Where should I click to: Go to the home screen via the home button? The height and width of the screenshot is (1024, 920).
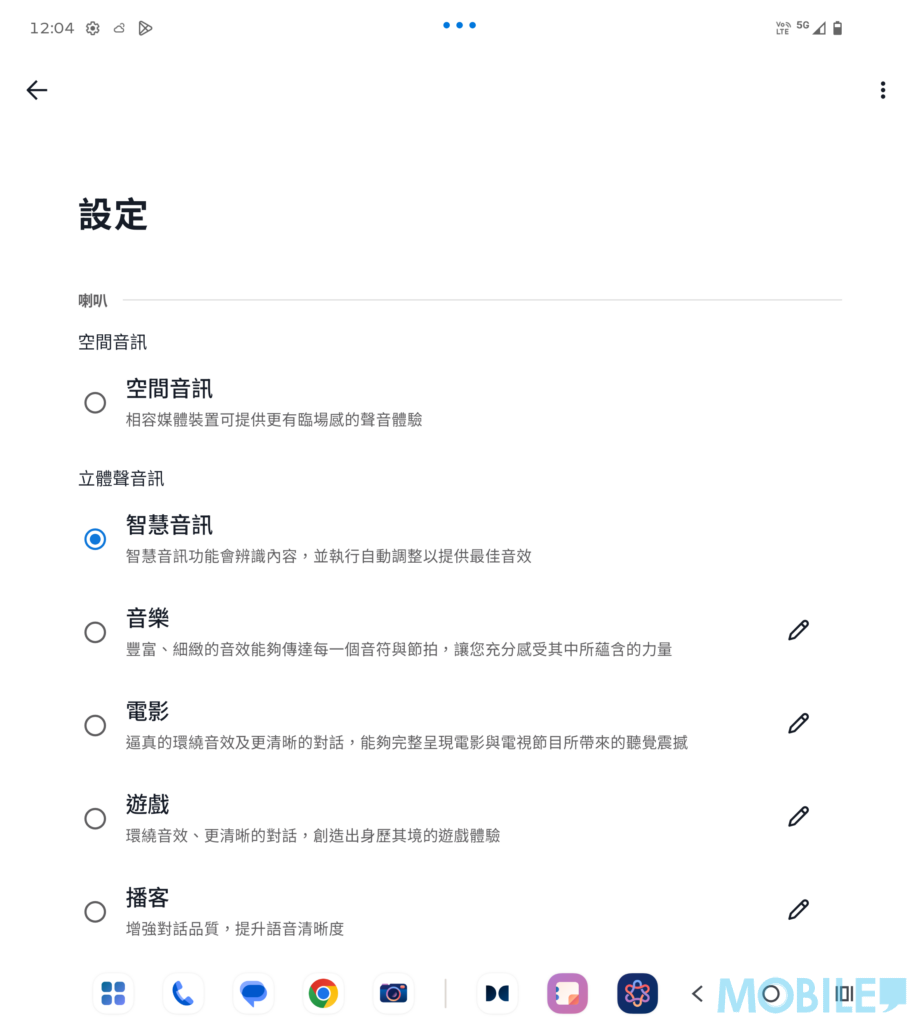click(x=771, y=994)
